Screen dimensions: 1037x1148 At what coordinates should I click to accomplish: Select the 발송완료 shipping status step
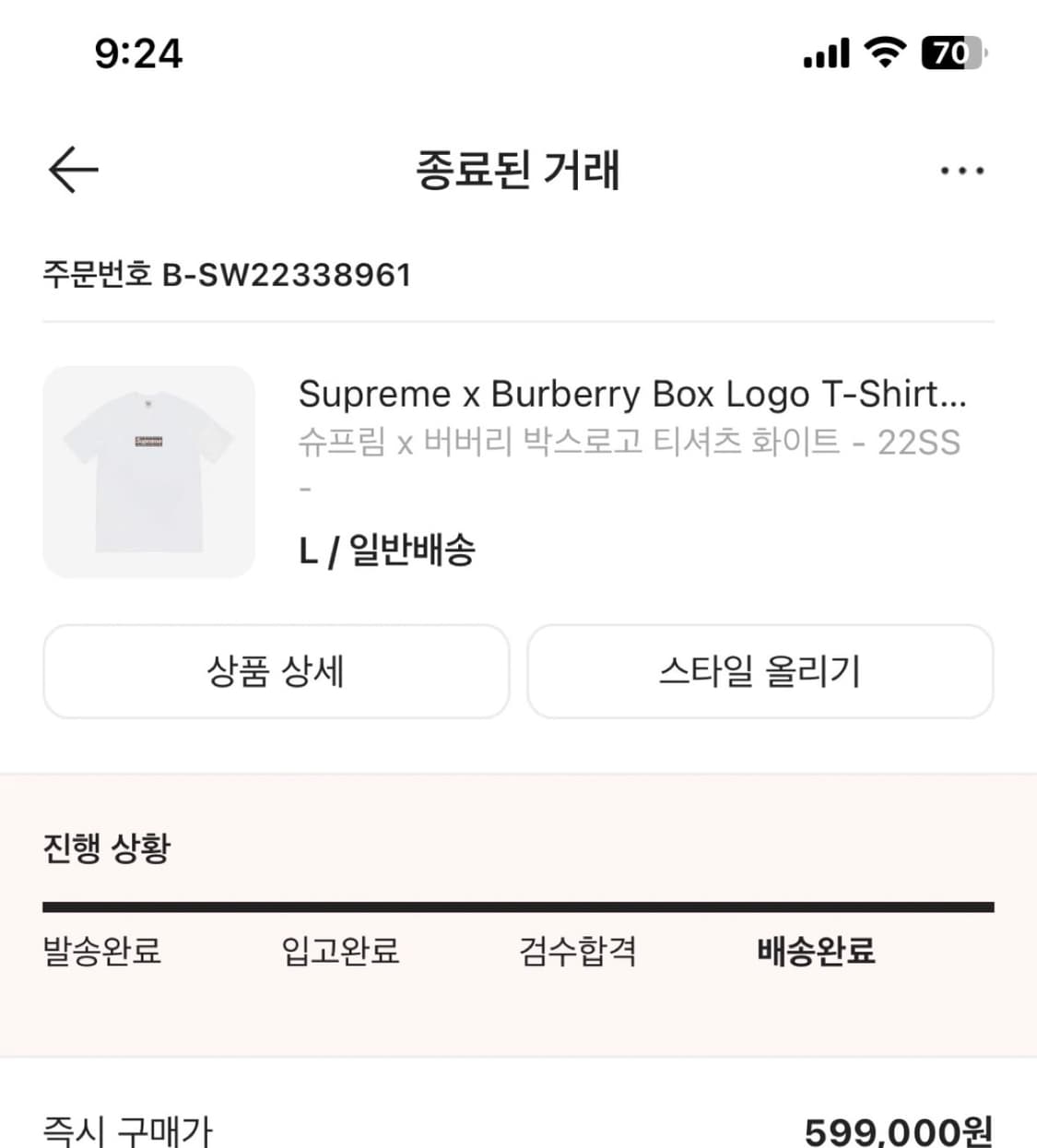(x=101, y=953)
